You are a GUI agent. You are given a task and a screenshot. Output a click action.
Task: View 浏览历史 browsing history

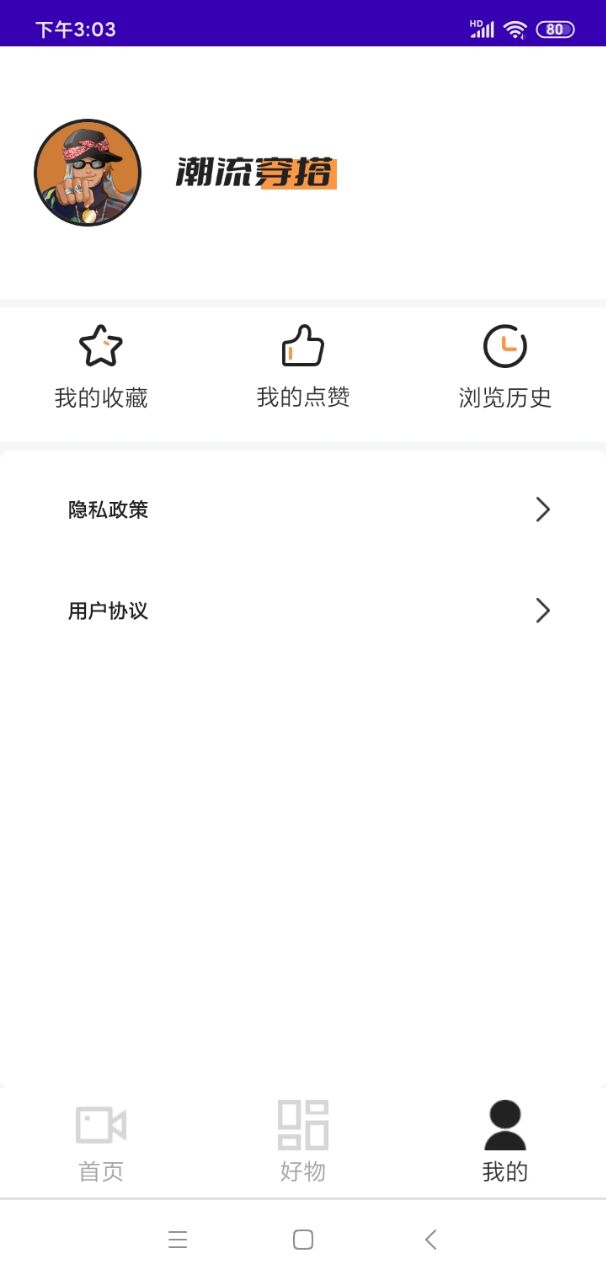(505, 367)
